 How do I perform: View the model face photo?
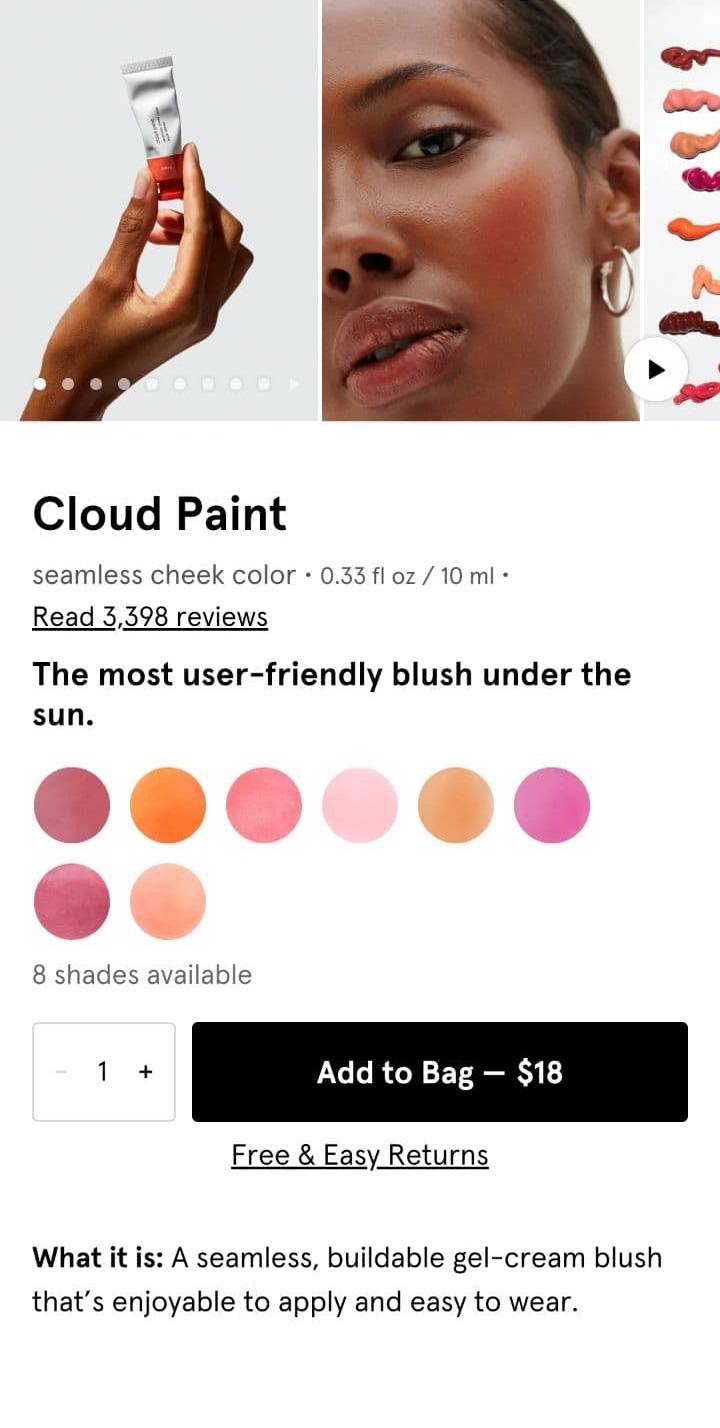click(x=481, y=210)
